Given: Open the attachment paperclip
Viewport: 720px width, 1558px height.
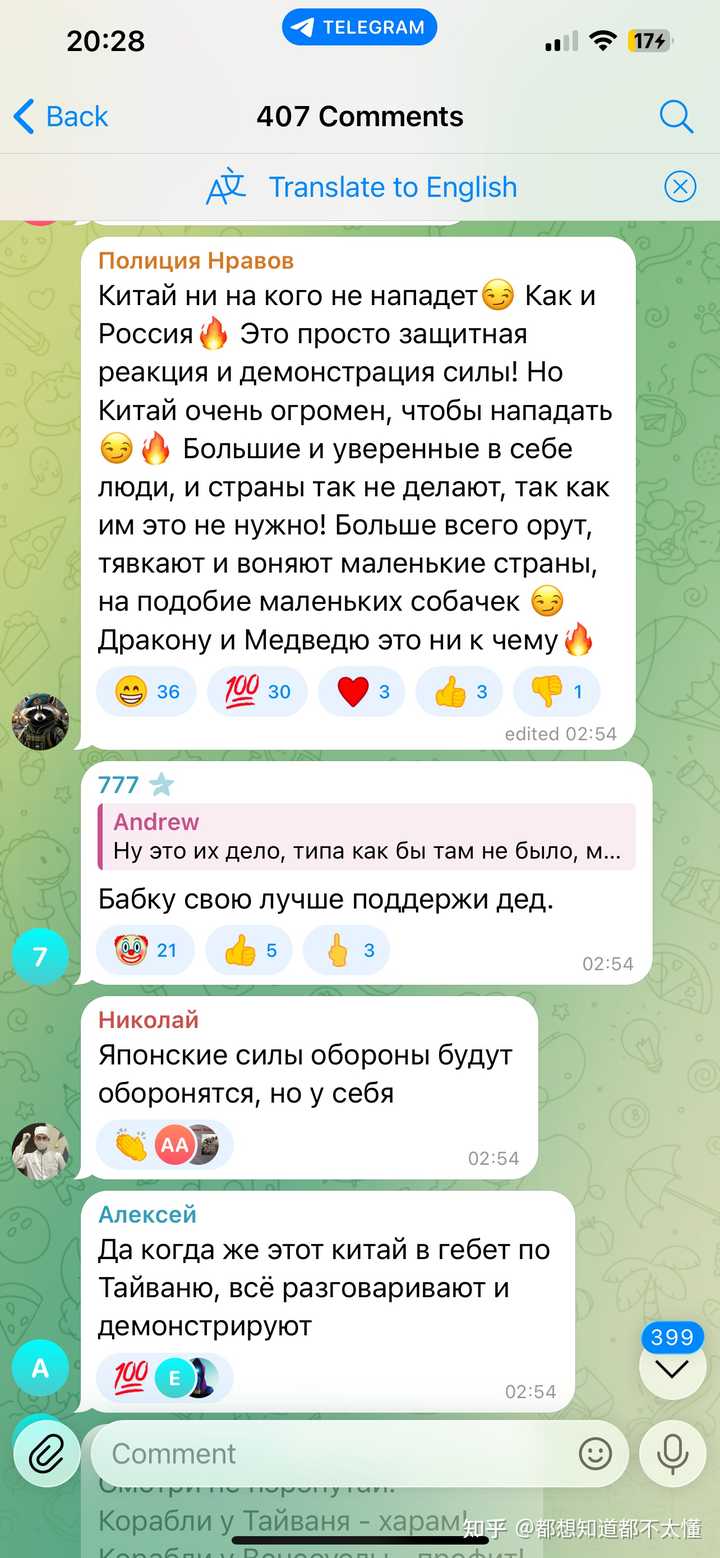Looking at the screenshot, I should click(46, 1455).
